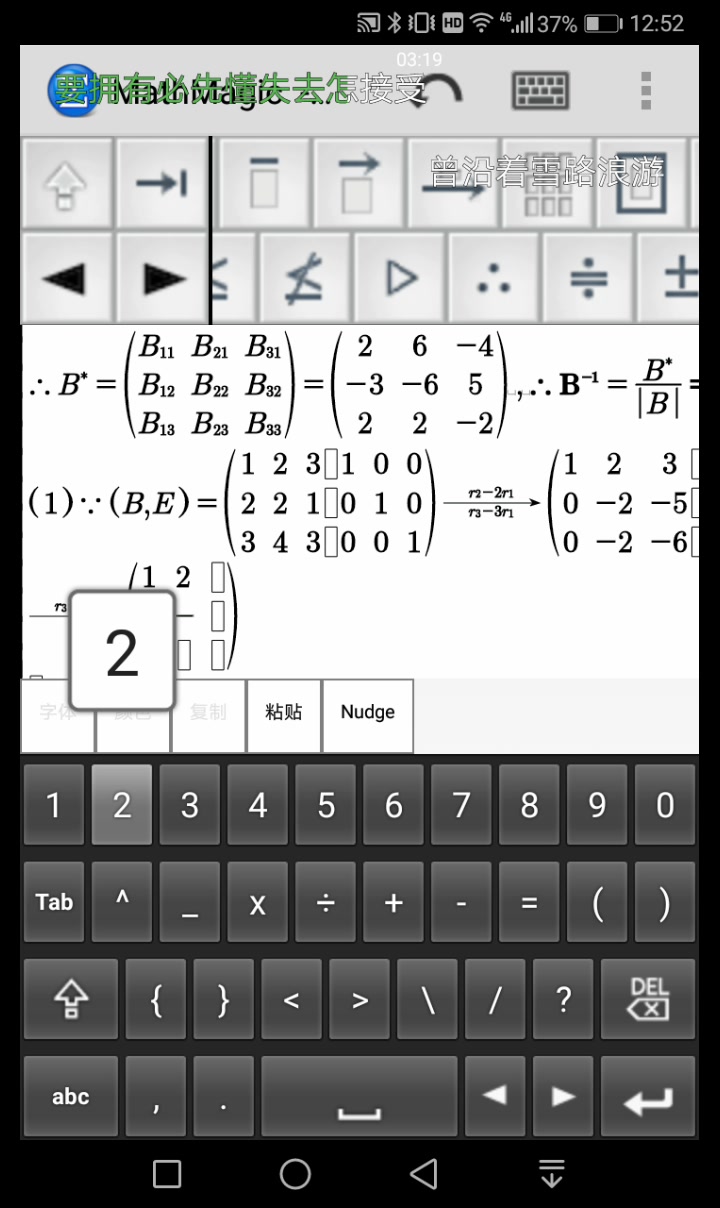Go back using the navigation bar
Screen dimensions: 720x1208
(424, 1173)
